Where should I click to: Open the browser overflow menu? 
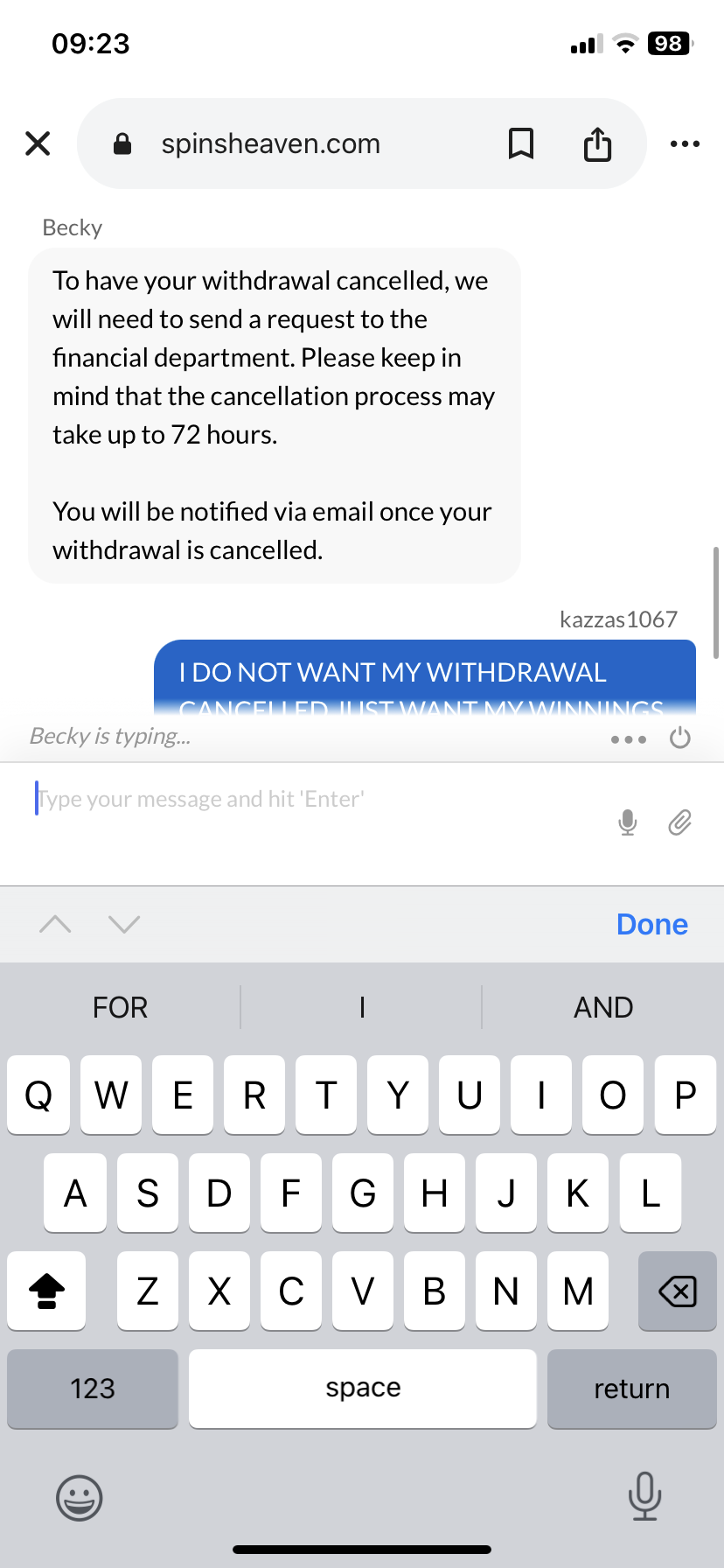coord(684,143)
